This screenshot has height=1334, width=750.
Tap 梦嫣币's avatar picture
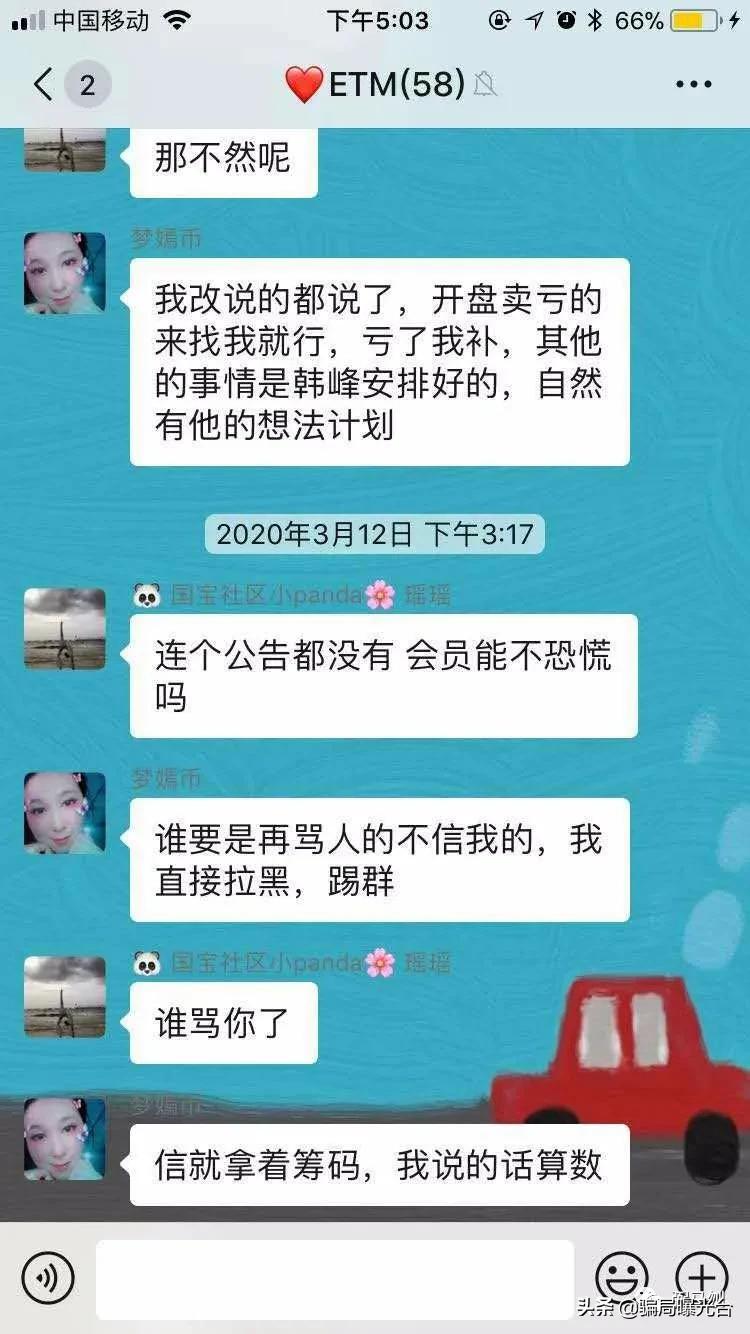[x=64, y=274]
